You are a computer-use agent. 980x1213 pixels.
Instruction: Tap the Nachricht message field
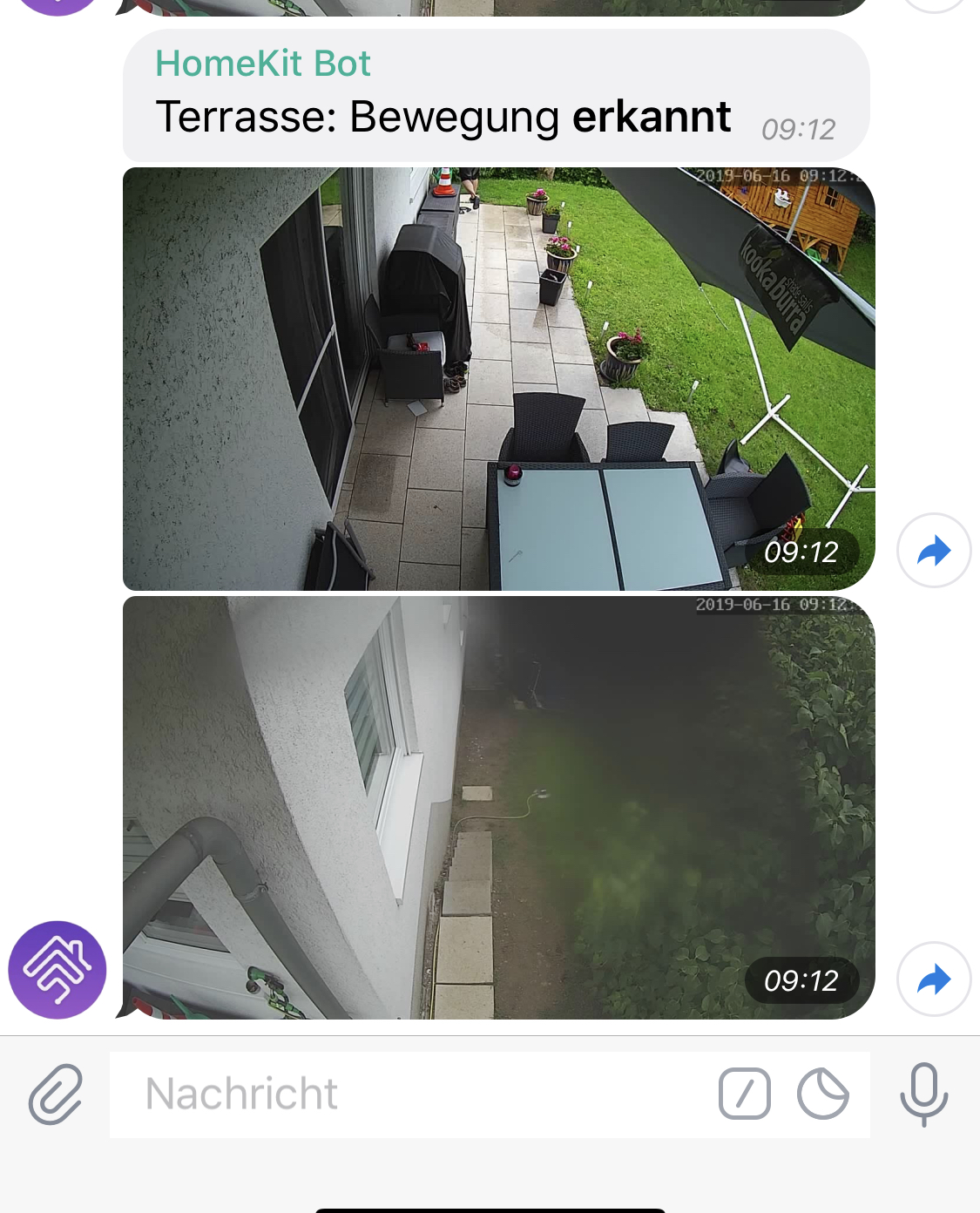pos(409,1094)
